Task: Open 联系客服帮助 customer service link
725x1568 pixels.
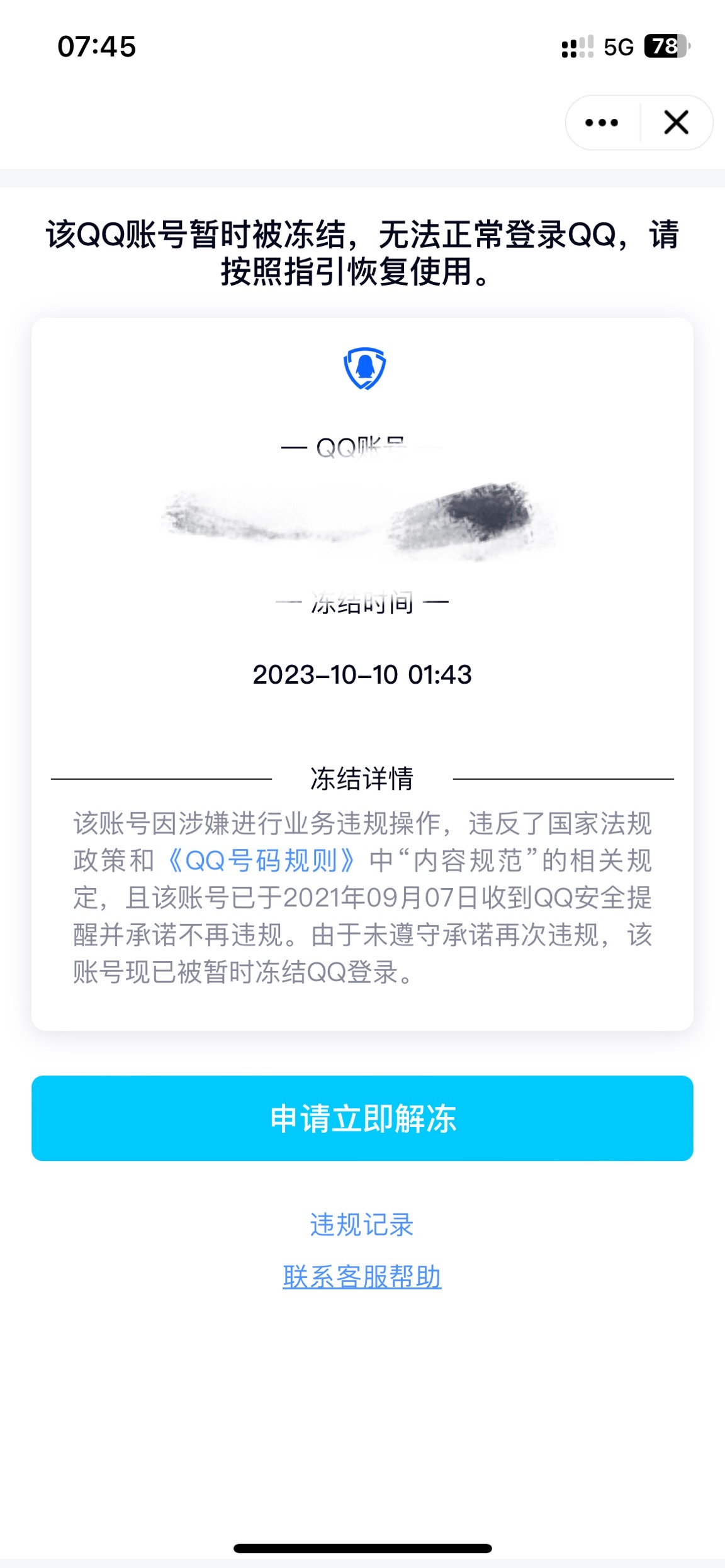Action: coord(362,1277)
